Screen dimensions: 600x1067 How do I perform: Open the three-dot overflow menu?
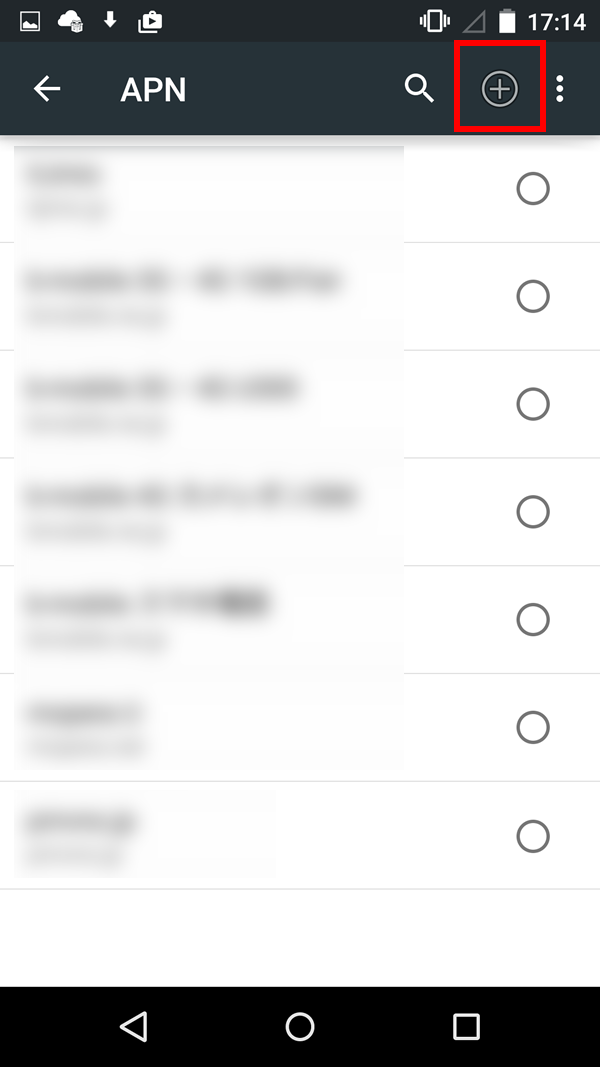pyautogui.click(x=560, y=88)
